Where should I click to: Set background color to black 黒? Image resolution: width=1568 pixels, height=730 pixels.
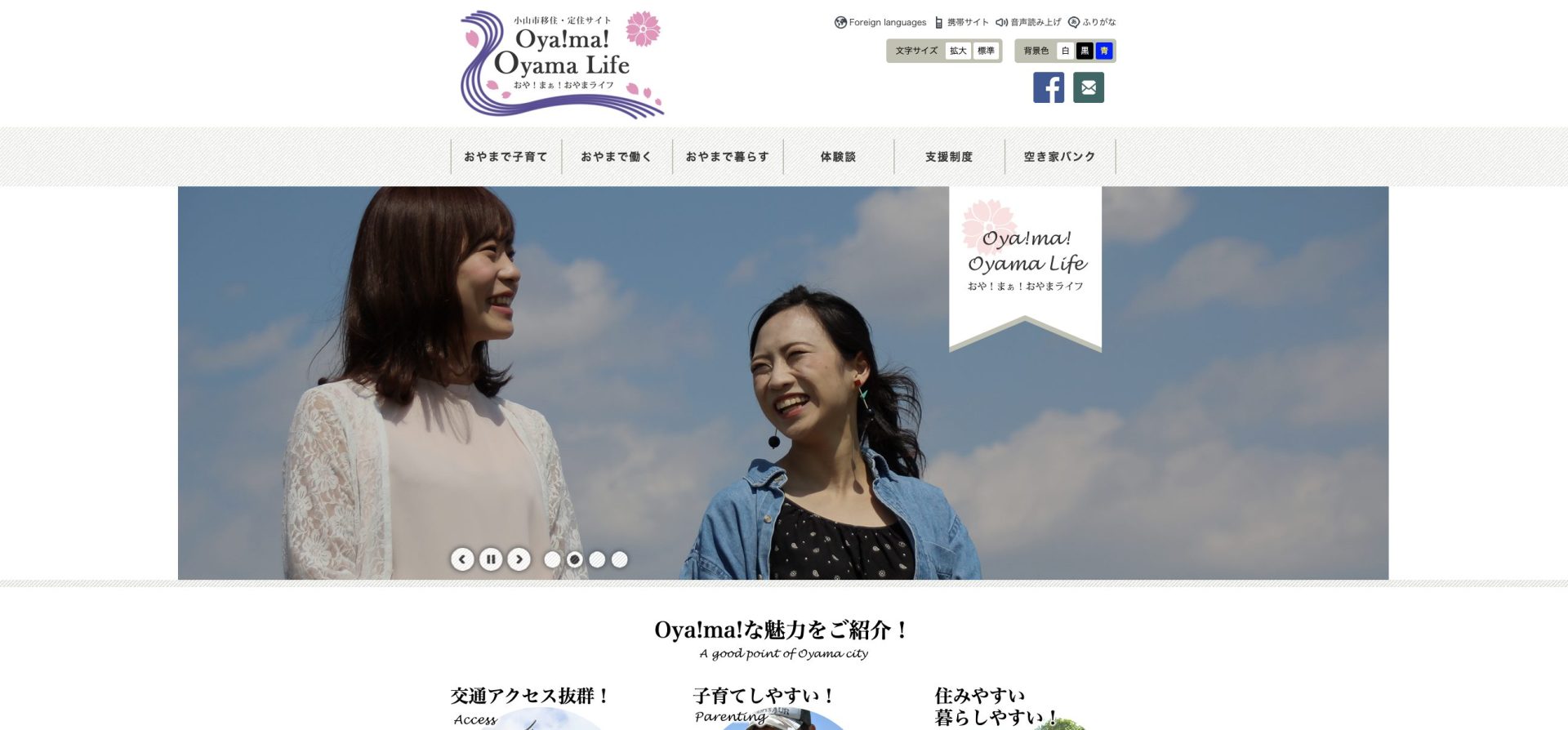(1085, 51)
